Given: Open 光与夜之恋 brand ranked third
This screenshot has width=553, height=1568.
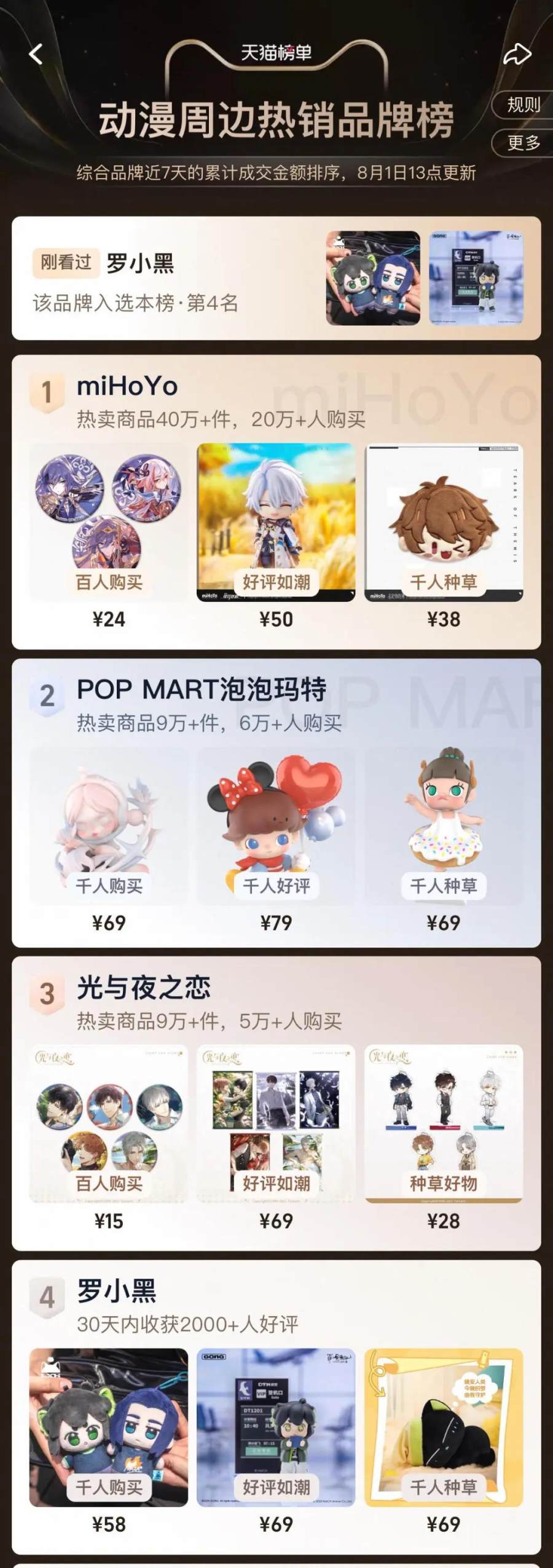Looking at the screenshot, I should click(143, 988).
